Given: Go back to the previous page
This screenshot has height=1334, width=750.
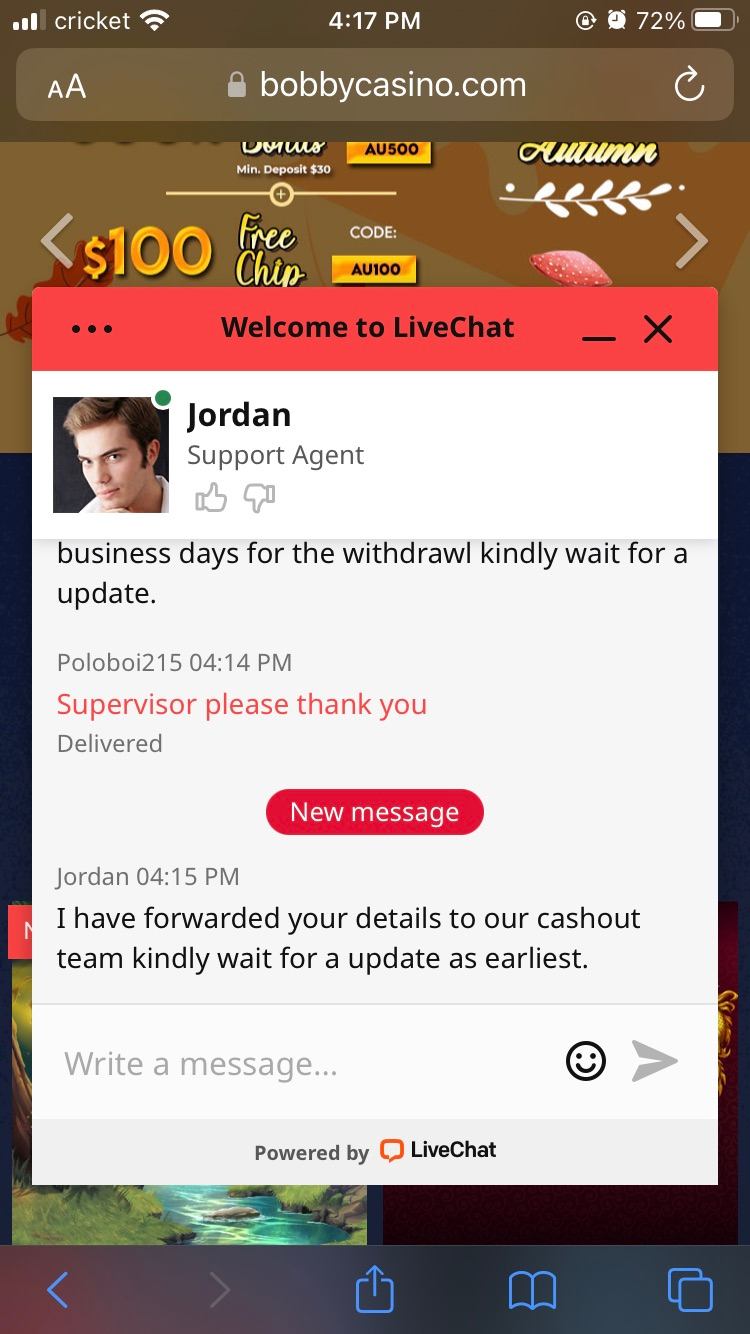Looking at the screenshot, I should [58, 1289].
